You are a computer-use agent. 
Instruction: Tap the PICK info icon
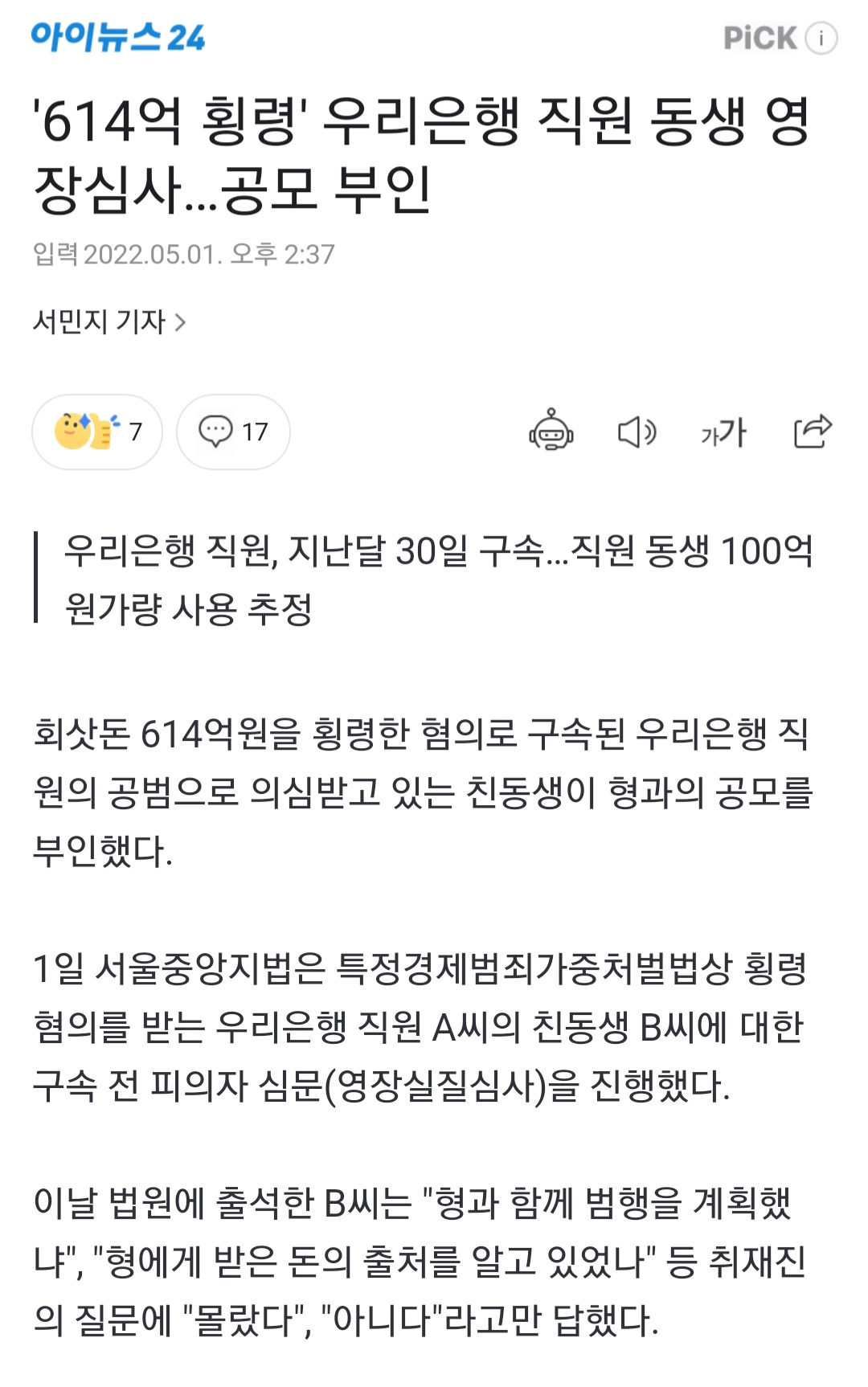(821, 38)
